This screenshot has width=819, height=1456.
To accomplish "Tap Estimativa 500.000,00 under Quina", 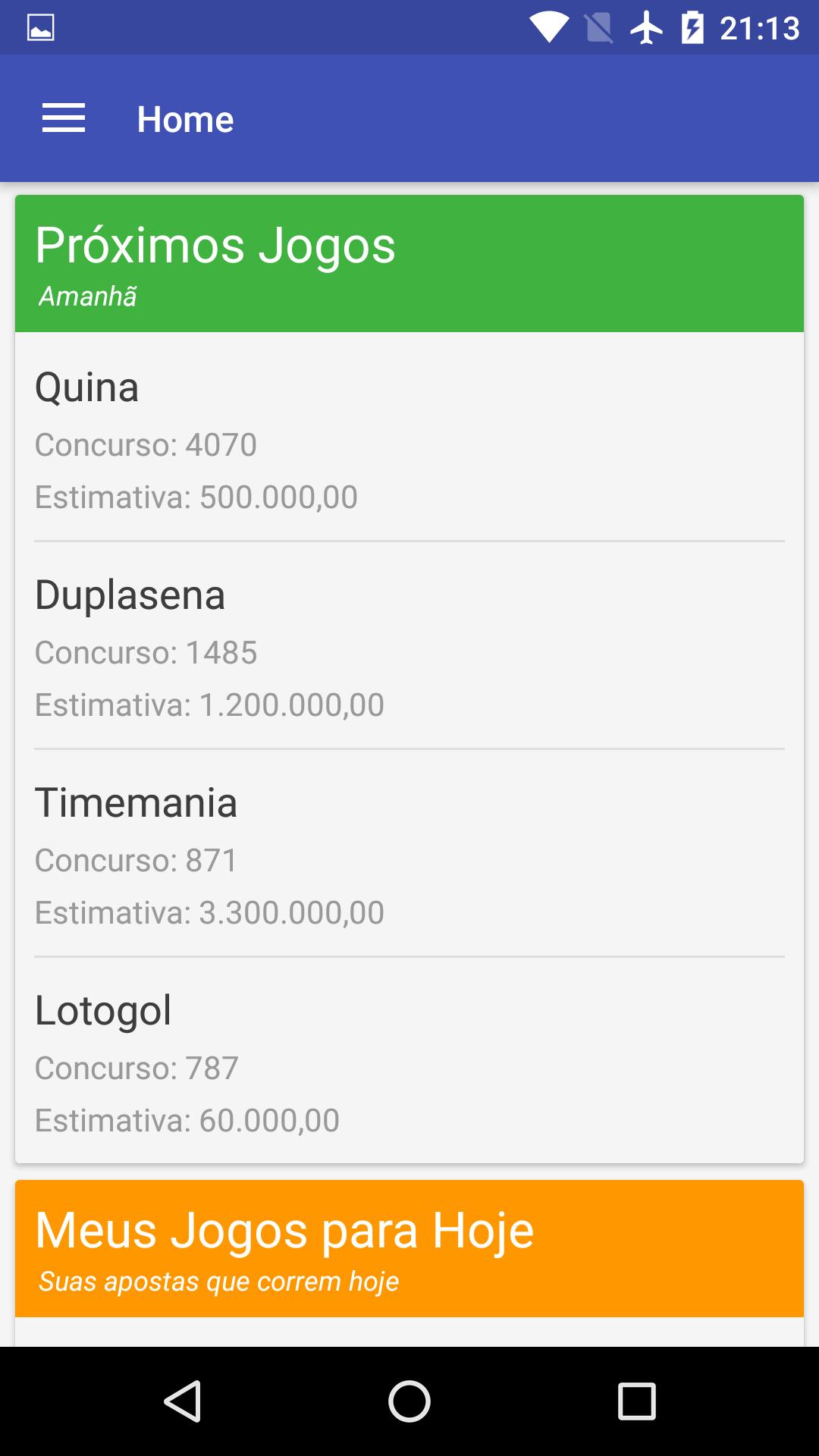I will tap(196, 497).
